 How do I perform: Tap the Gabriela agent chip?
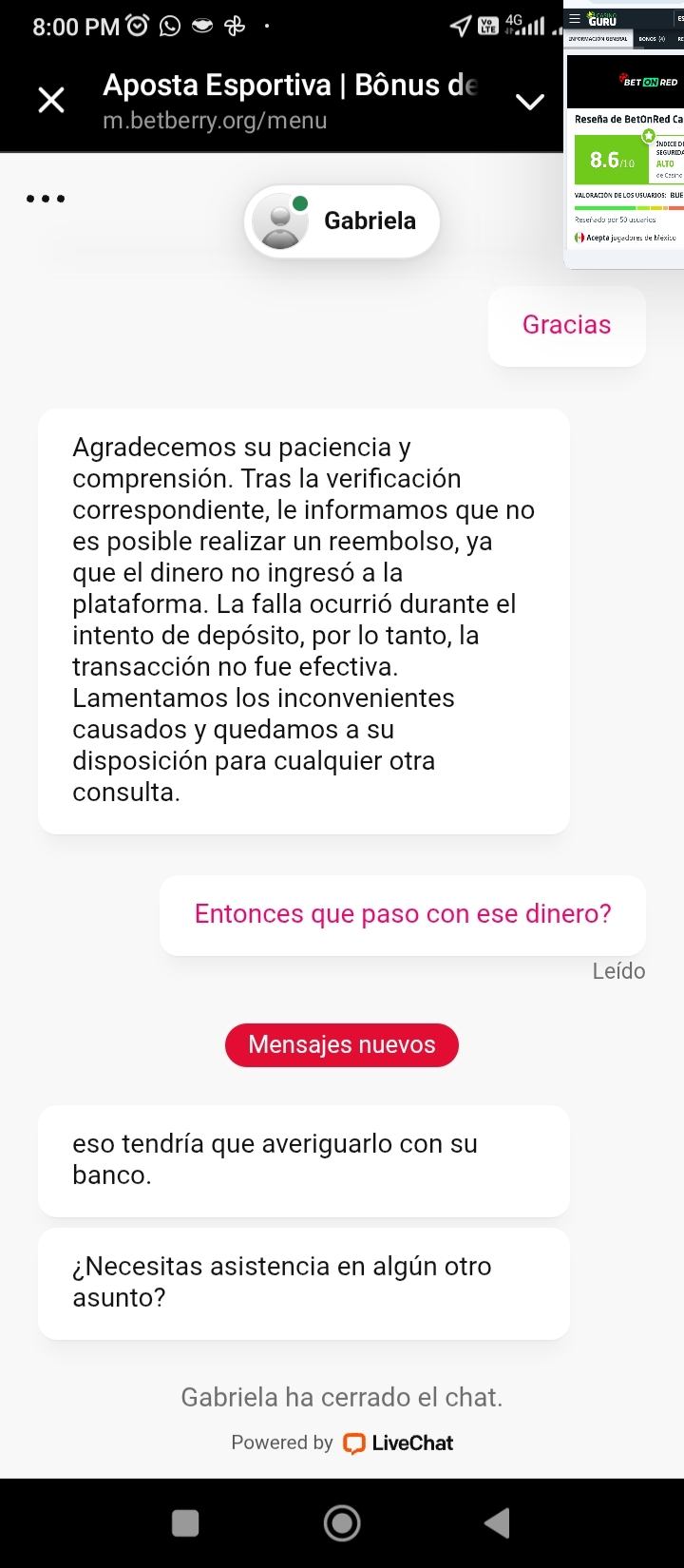(342, 220)
